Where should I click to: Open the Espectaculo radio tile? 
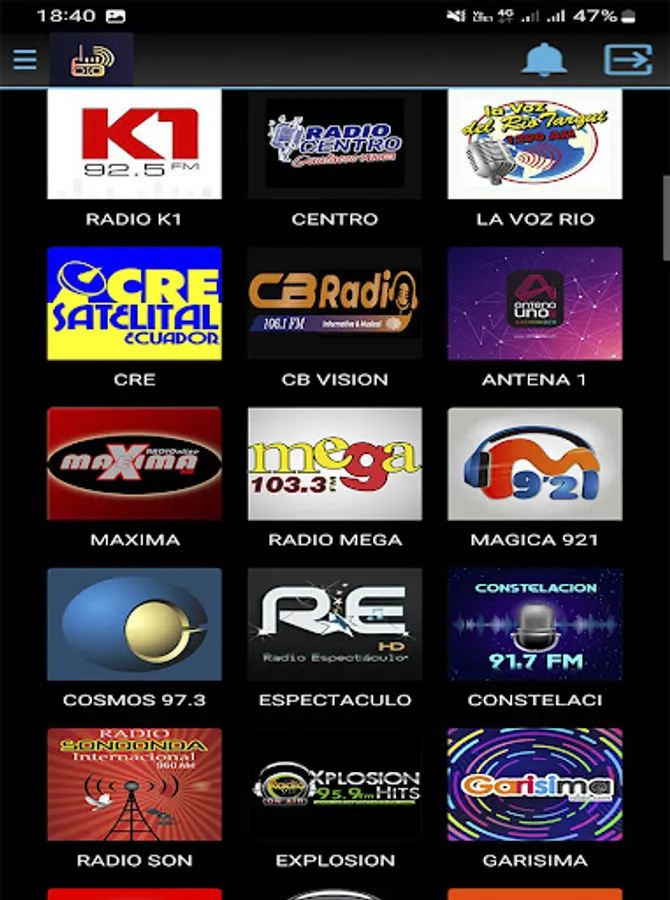point(335,624)
